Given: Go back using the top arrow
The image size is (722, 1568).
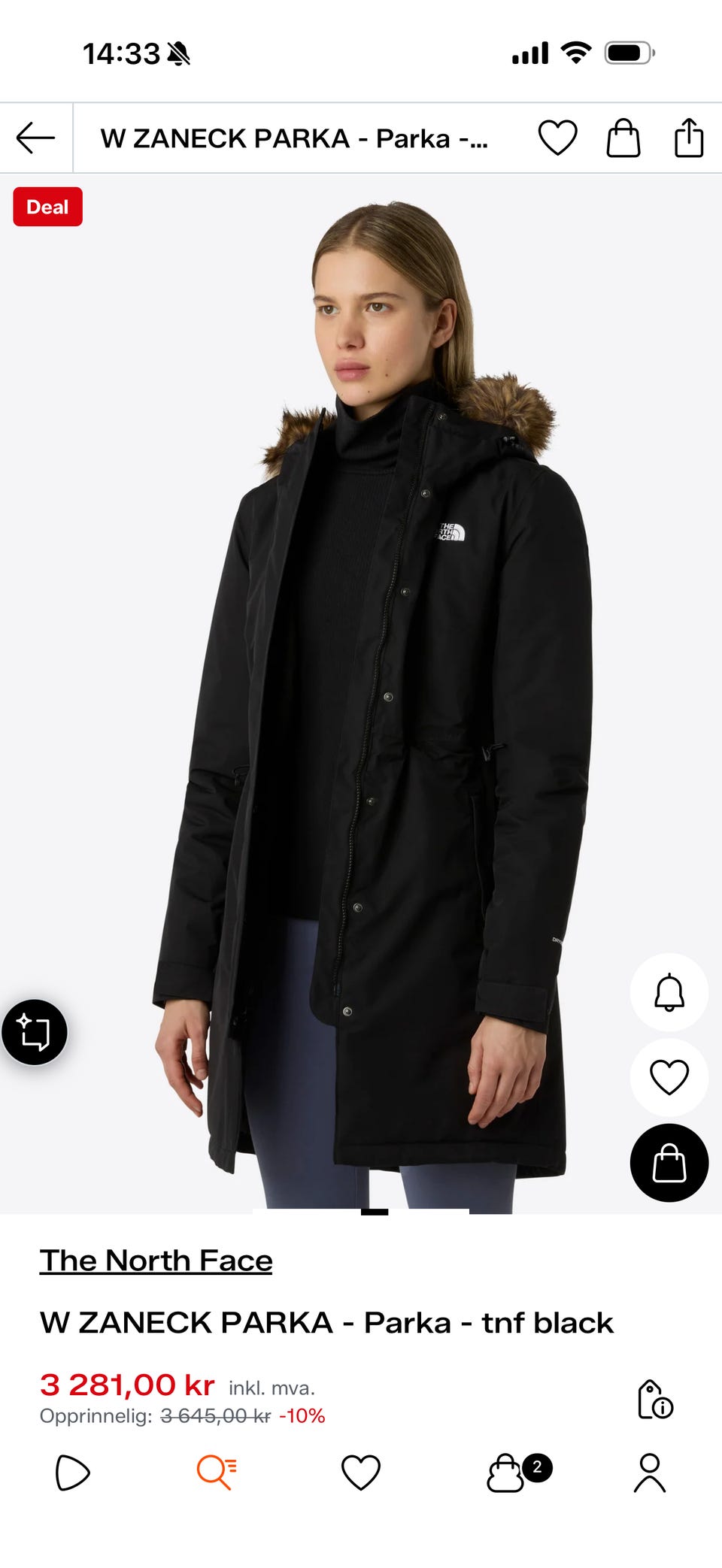Looking at the screenshot, I should (35, 138).
